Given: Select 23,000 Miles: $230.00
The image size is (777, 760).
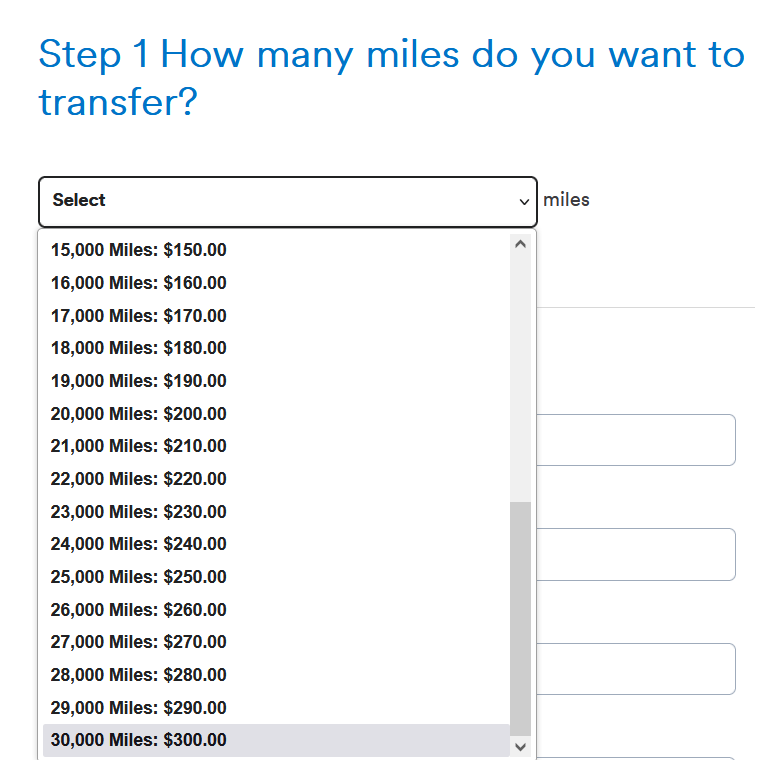Looking at the screenshot, I should (x=139, y=512).
